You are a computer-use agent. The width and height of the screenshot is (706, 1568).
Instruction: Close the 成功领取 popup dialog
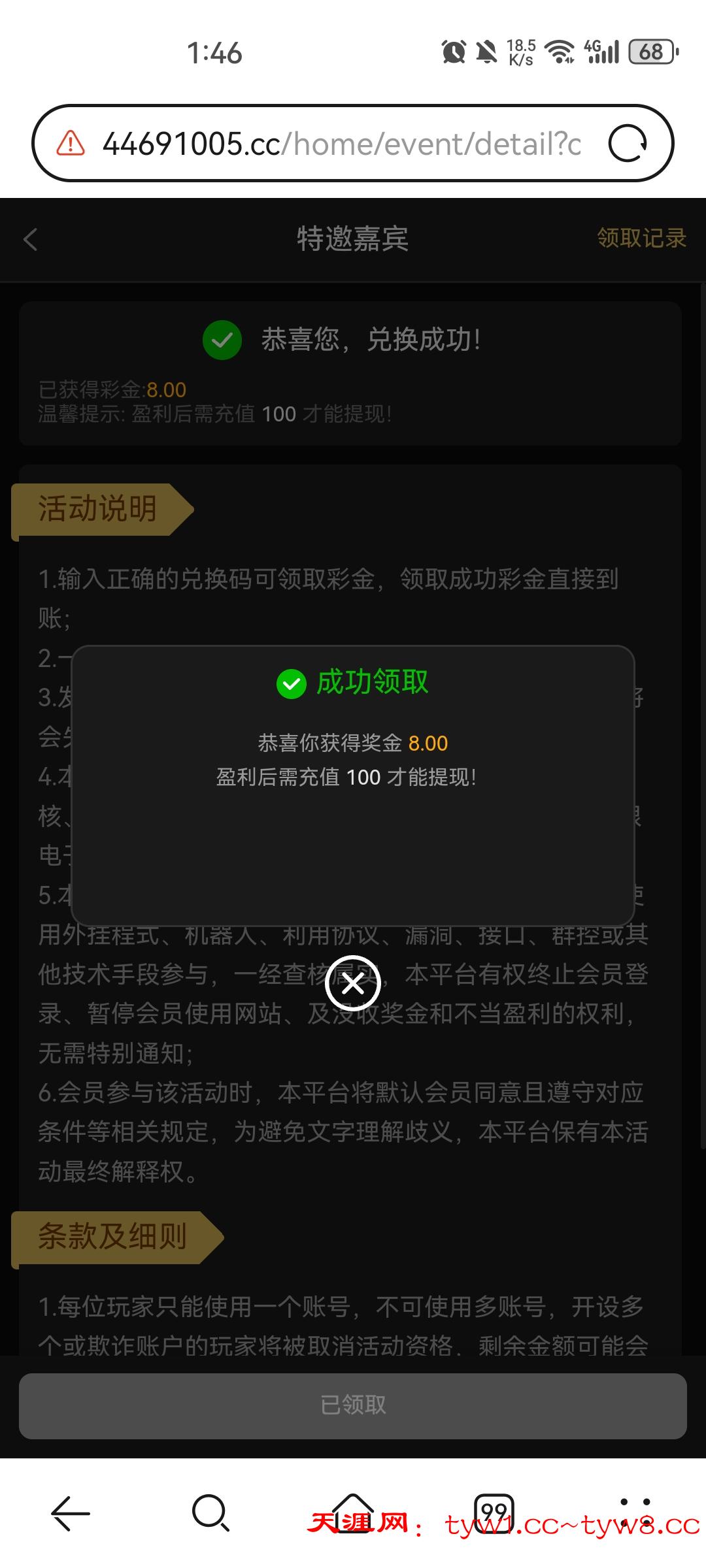353,983
